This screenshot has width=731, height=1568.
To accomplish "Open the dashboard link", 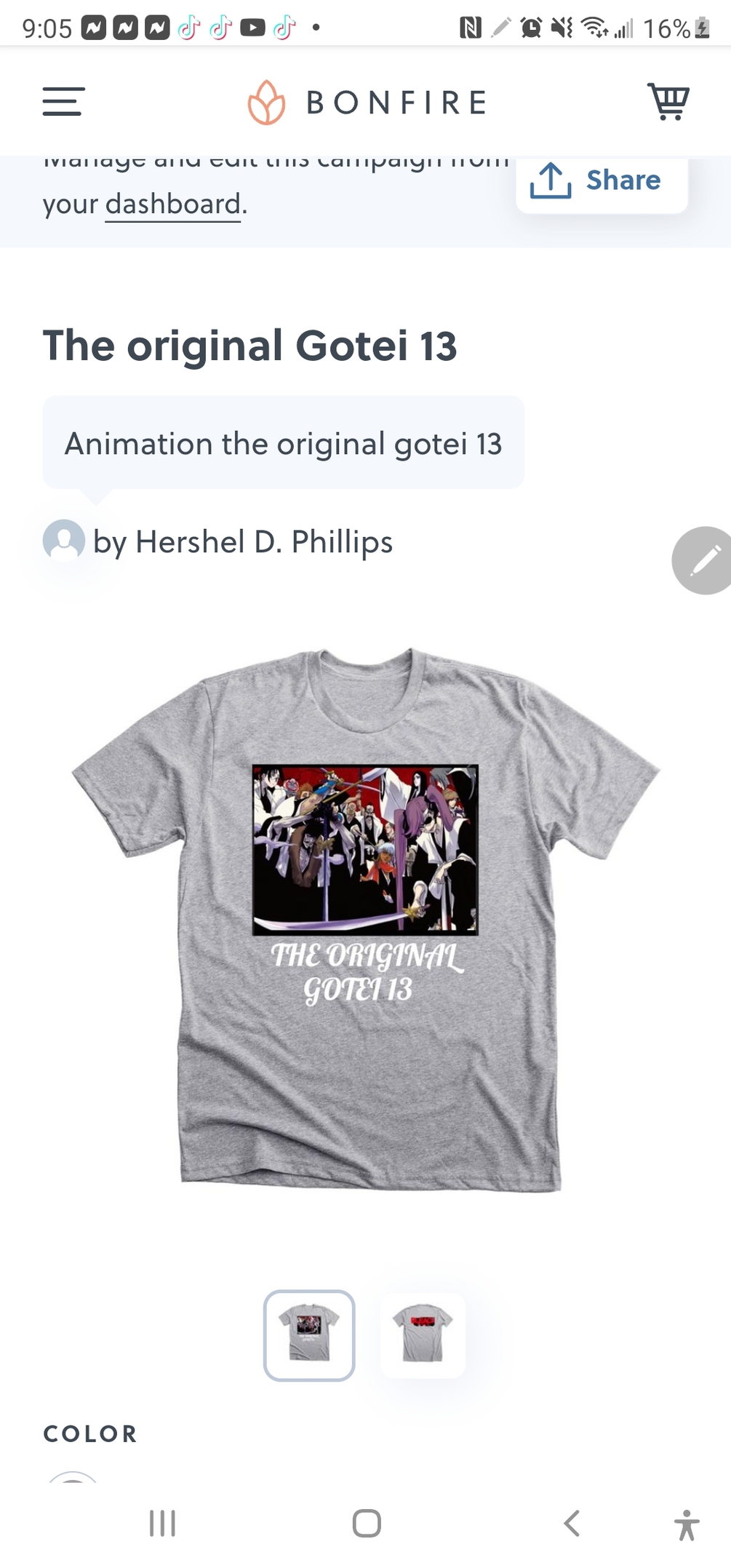I will (172, 204).
